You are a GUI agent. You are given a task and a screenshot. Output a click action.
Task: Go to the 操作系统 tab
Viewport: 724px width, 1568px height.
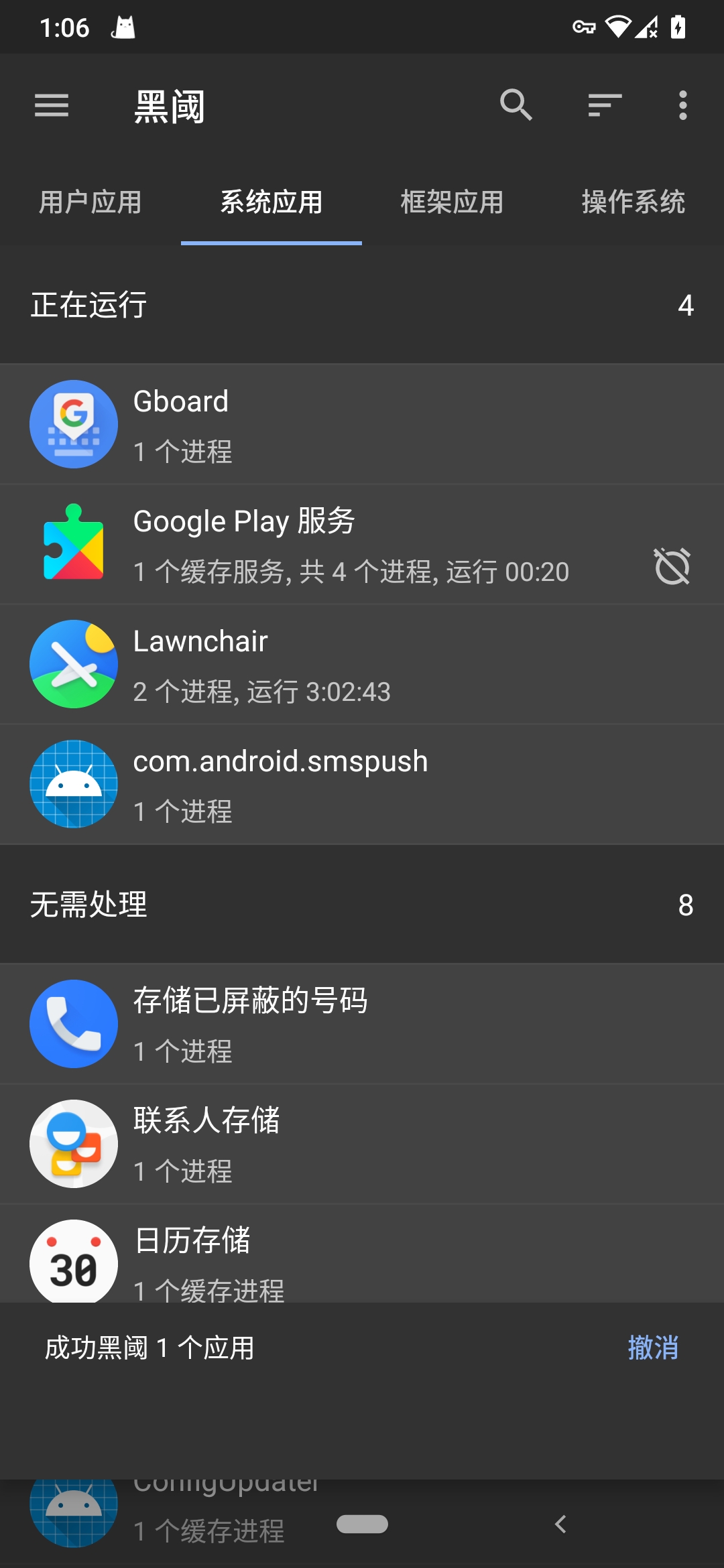pos(633,202)
